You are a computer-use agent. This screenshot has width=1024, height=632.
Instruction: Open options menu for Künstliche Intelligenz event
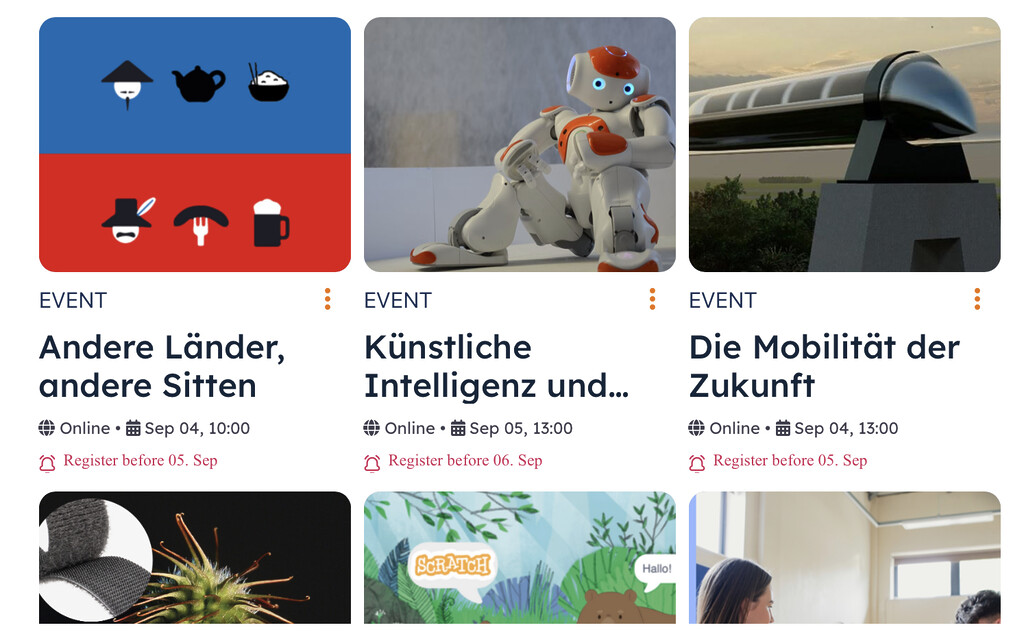(652, 299)
